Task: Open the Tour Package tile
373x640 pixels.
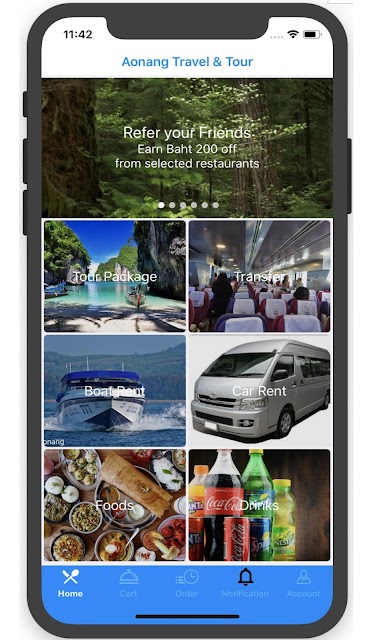Action: (115, 276)
